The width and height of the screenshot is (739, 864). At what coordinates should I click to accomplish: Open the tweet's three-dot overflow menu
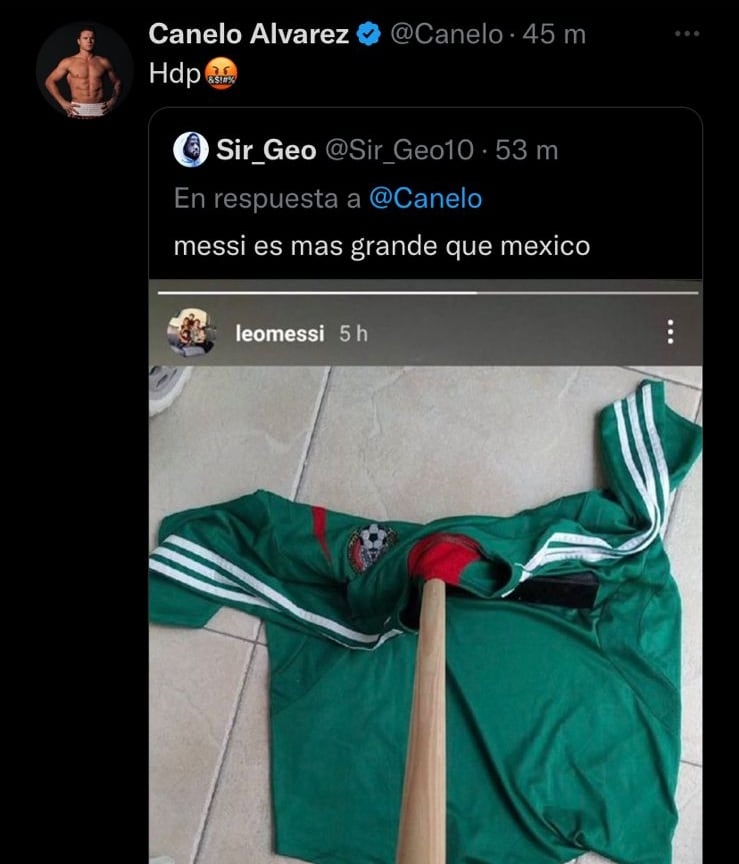click(687, 34)
